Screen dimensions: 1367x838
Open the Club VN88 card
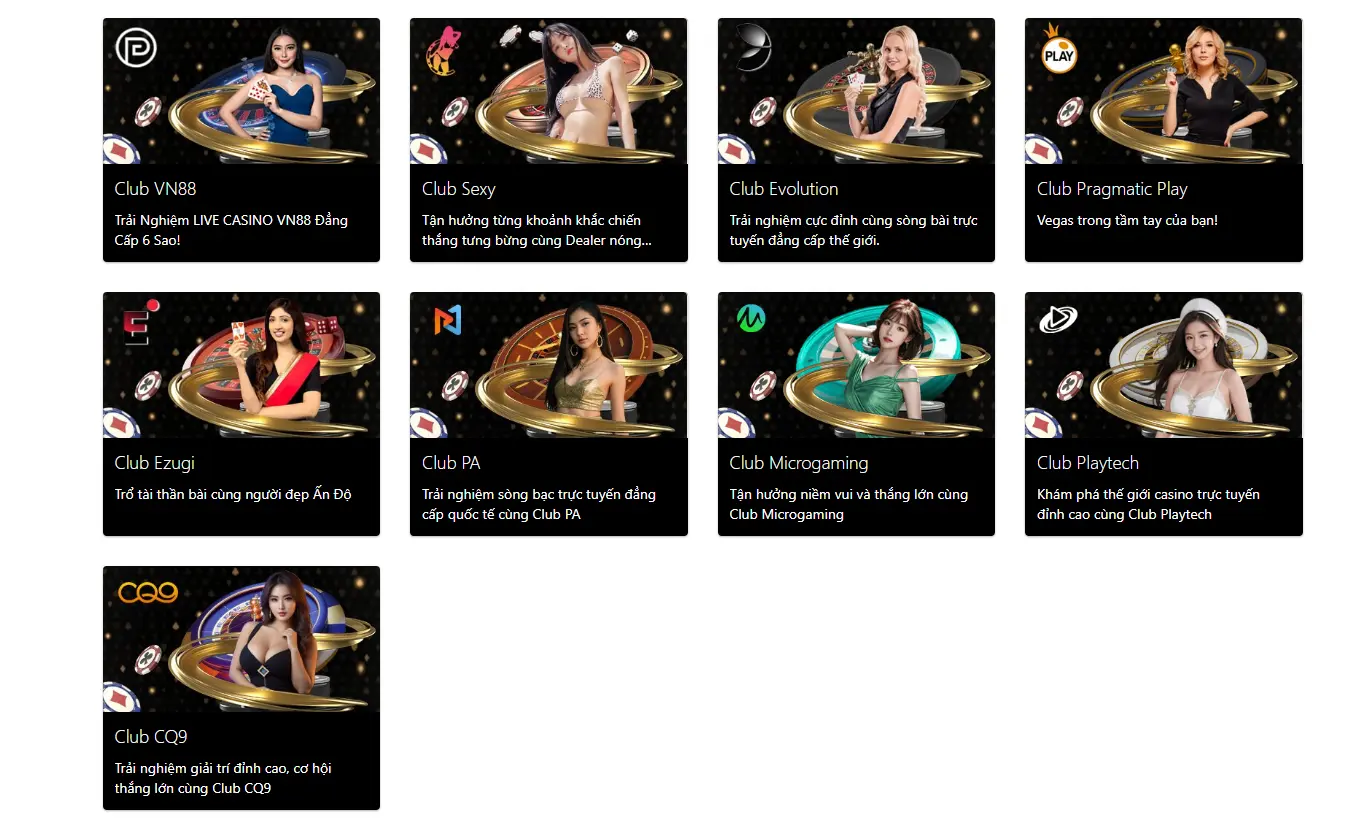coord(241,140)
